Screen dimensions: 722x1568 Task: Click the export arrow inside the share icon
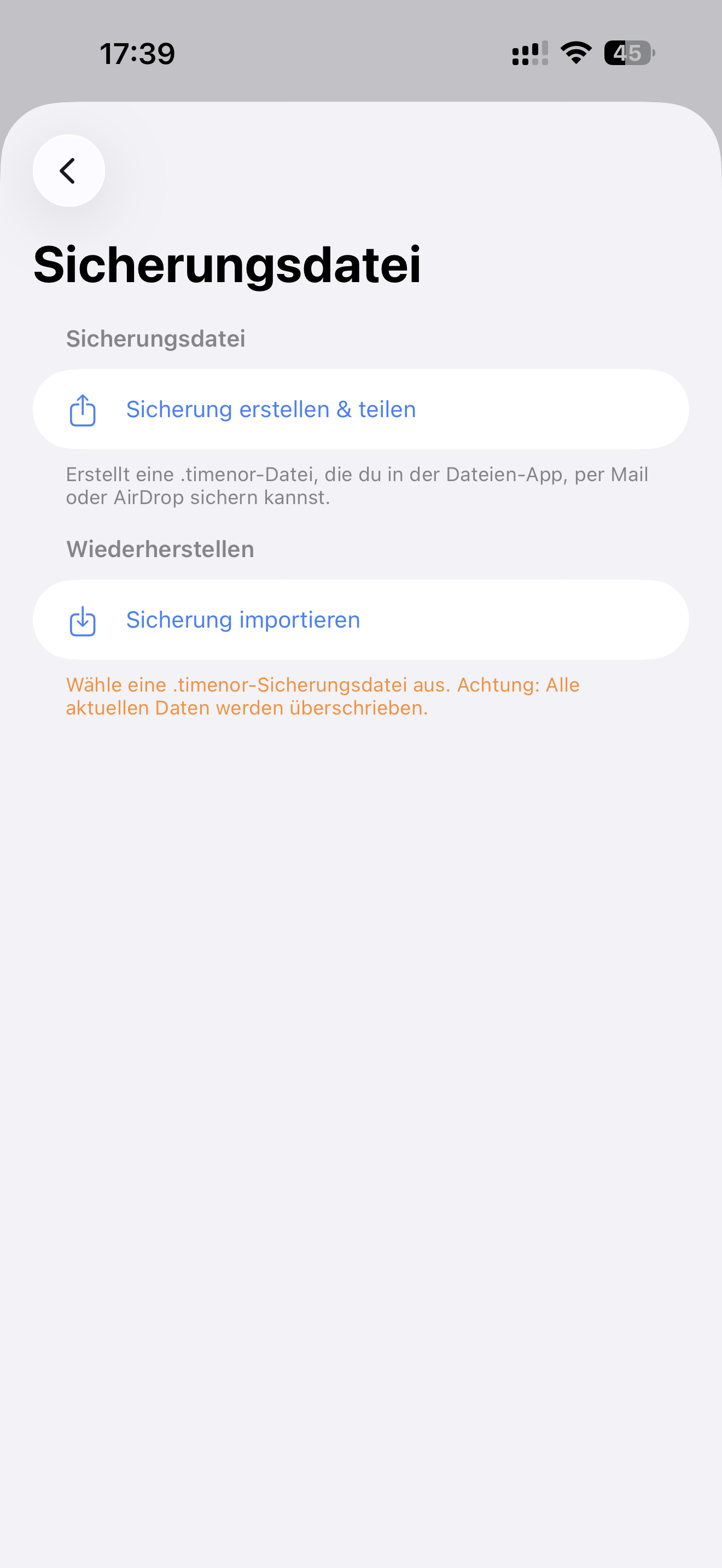[82, 403]
